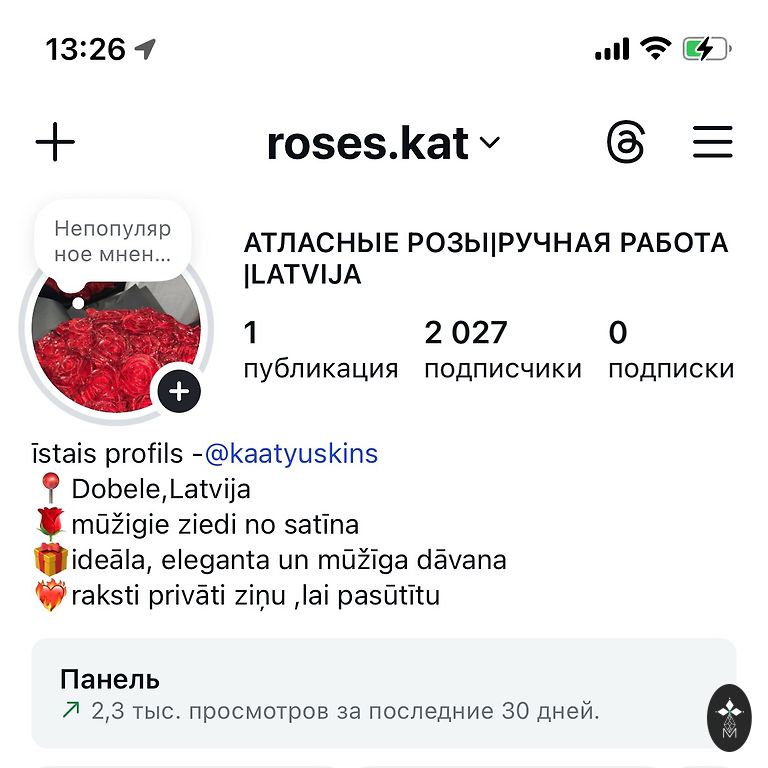Add a new story via plus badge
The image size is (768, 768).
(179, 391)
